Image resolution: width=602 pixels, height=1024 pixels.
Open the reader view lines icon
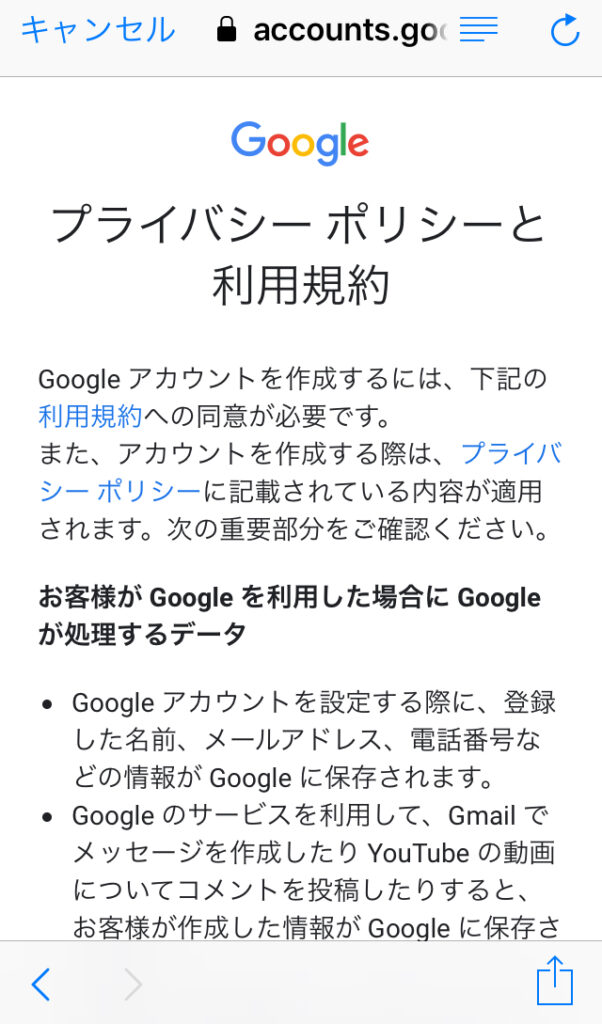479,29
